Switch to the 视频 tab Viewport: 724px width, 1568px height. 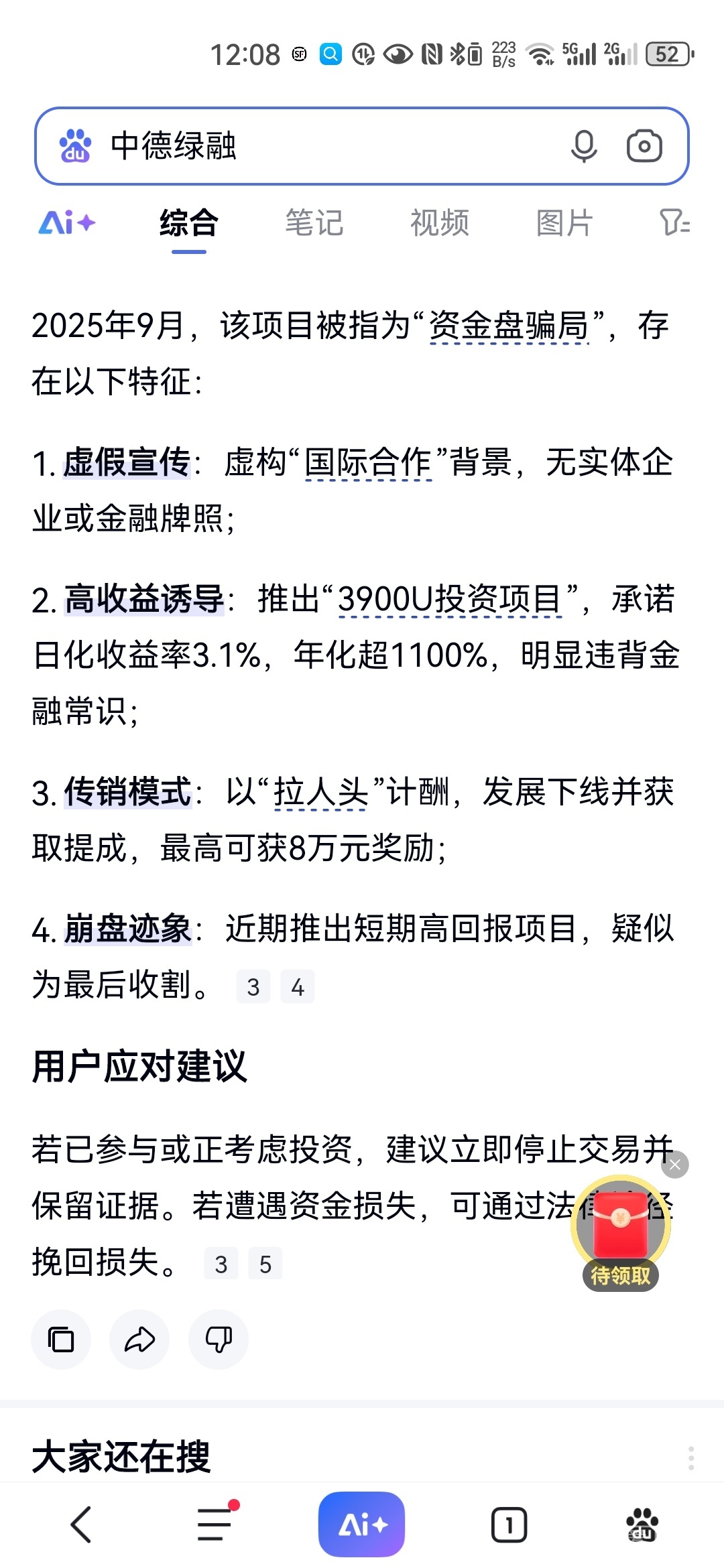pos(439,222)
